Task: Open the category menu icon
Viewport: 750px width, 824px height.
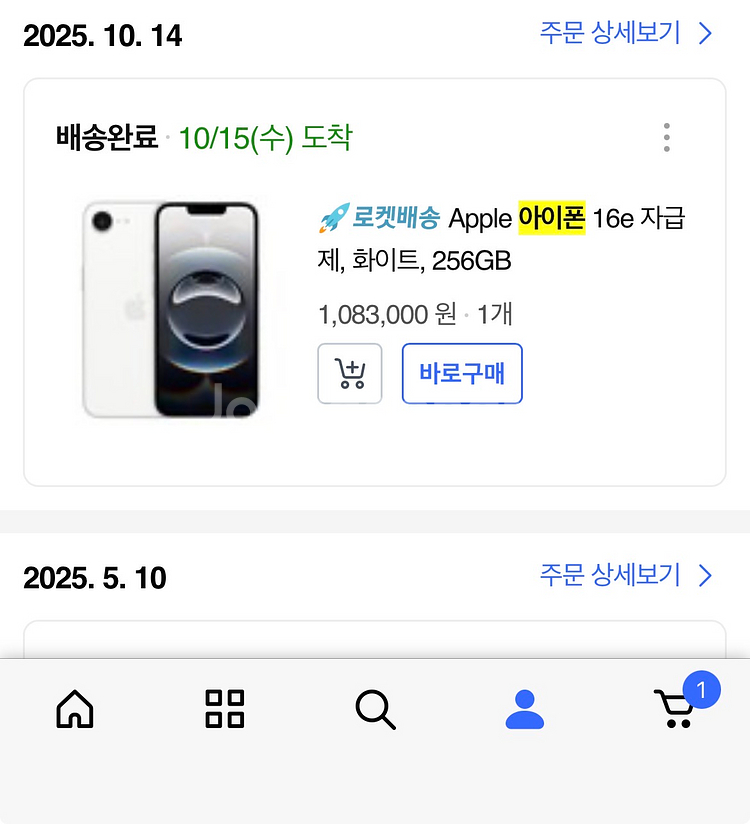Action: pyautogui.click(x=224, y=710)
